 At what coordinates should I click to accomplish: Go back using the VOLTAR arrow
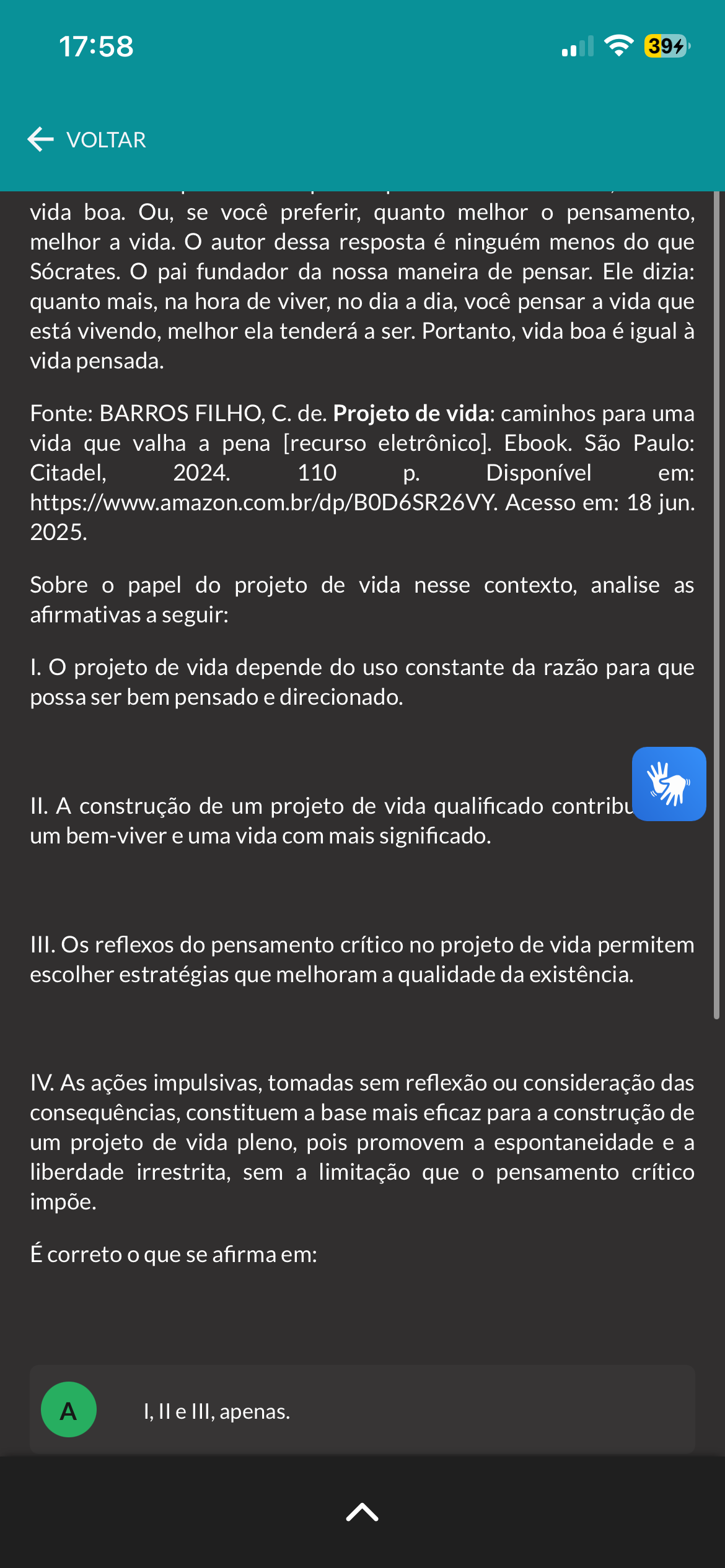pyautogui.click(x=87, y=139)
